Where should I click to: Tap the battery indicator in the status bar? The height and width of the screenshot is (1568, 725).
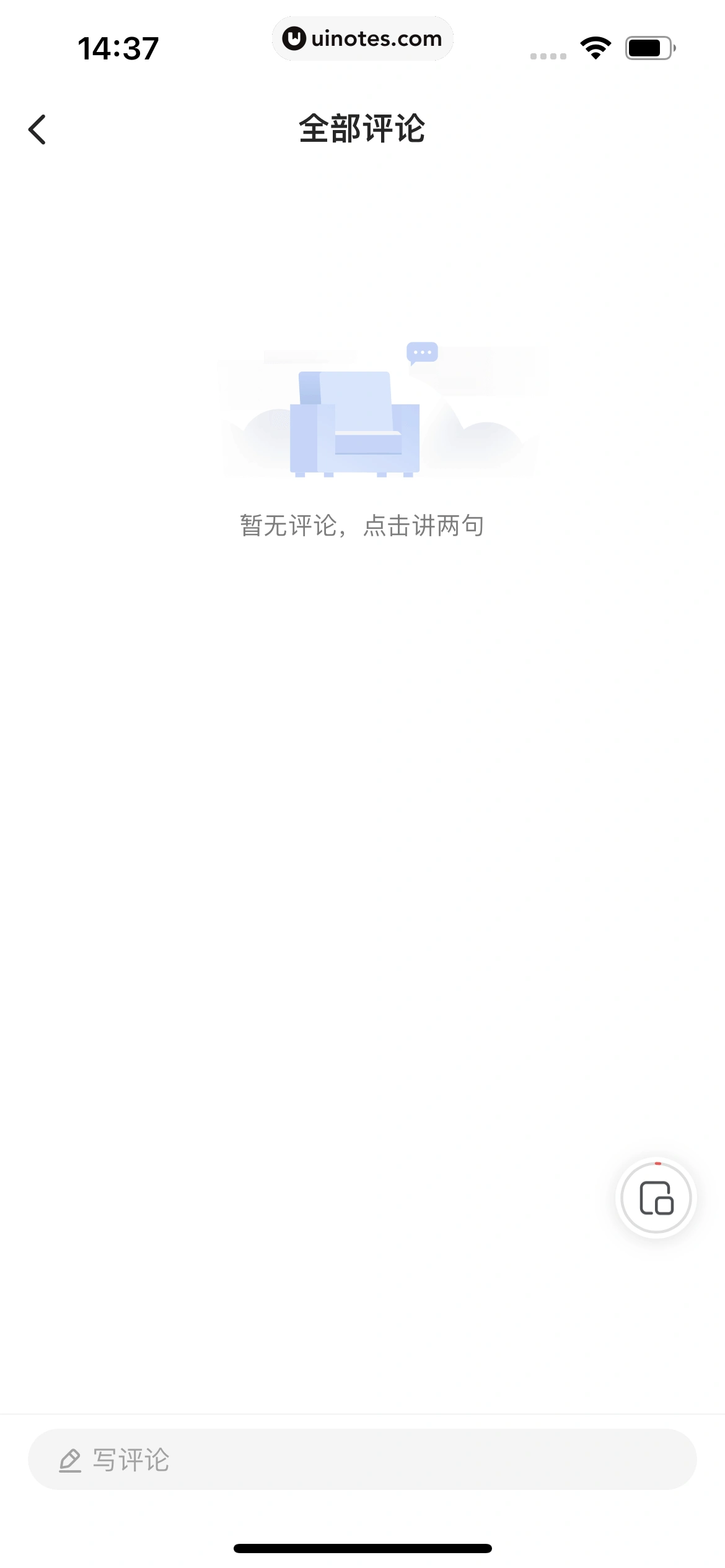(x=649, y=46)
